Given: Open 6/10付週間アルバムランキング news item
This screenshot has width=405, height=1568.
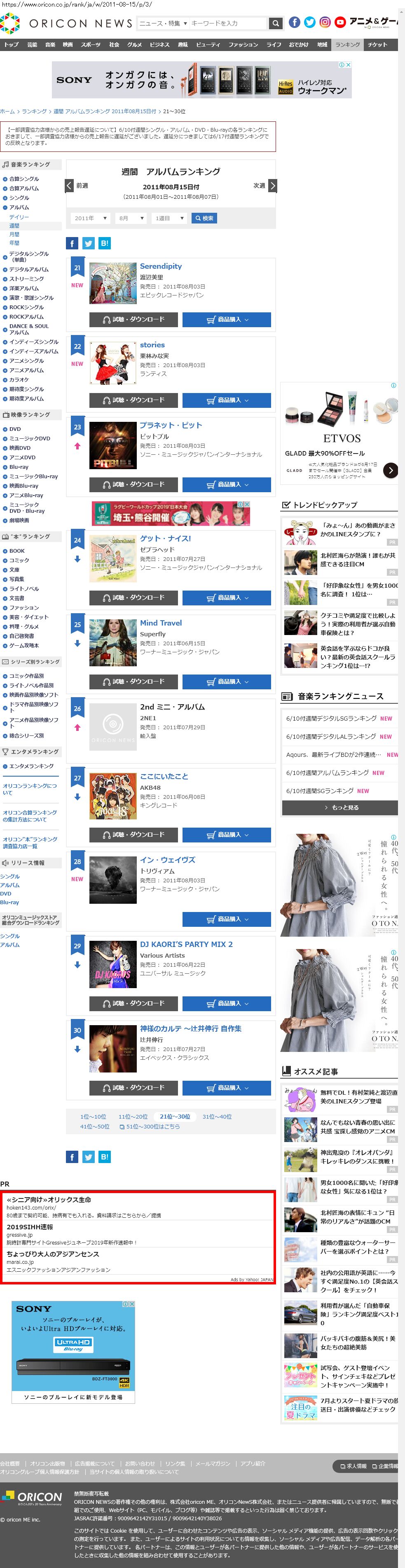Looking at the screenshot, I should click(x=328, y=772).
